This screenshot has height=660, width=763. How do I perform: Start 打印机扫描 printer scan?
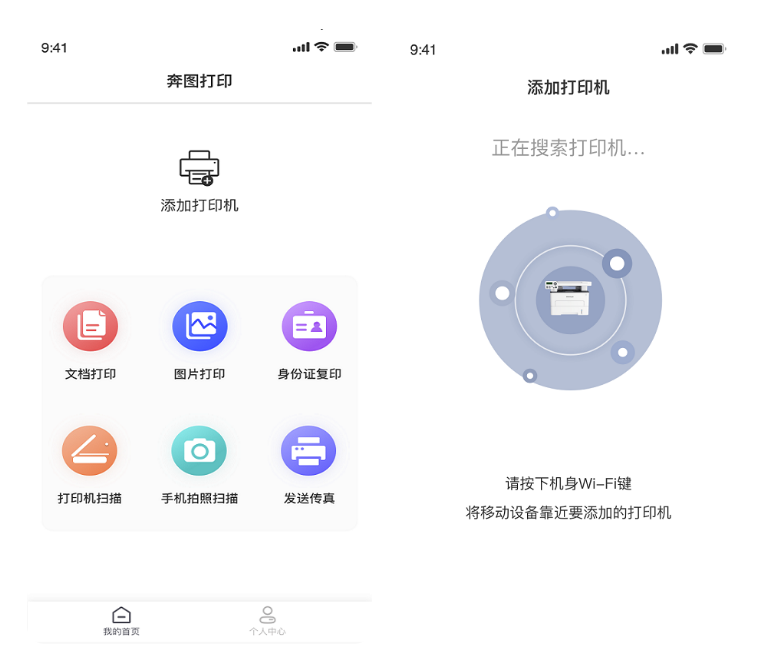coord(90,451)
